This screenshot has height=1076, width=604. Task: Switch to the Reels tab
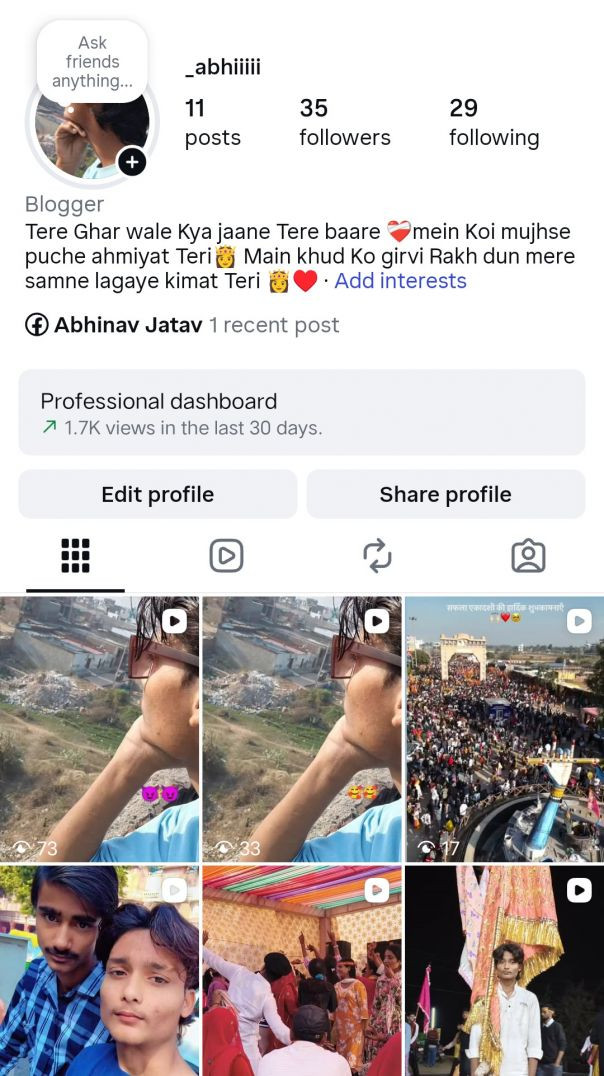[x=226, y=556]
